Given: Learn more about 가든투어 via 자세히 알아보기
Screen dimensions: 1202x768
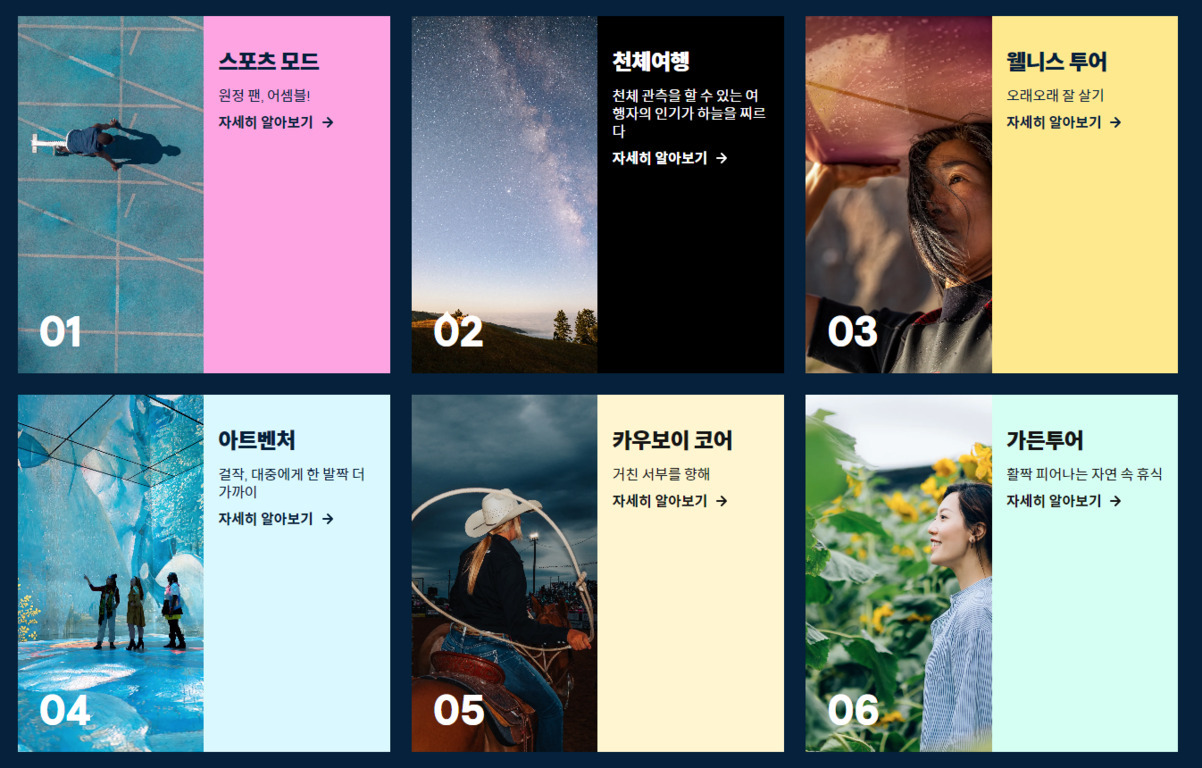Looking at the screenshot, I should [1063, 501].
